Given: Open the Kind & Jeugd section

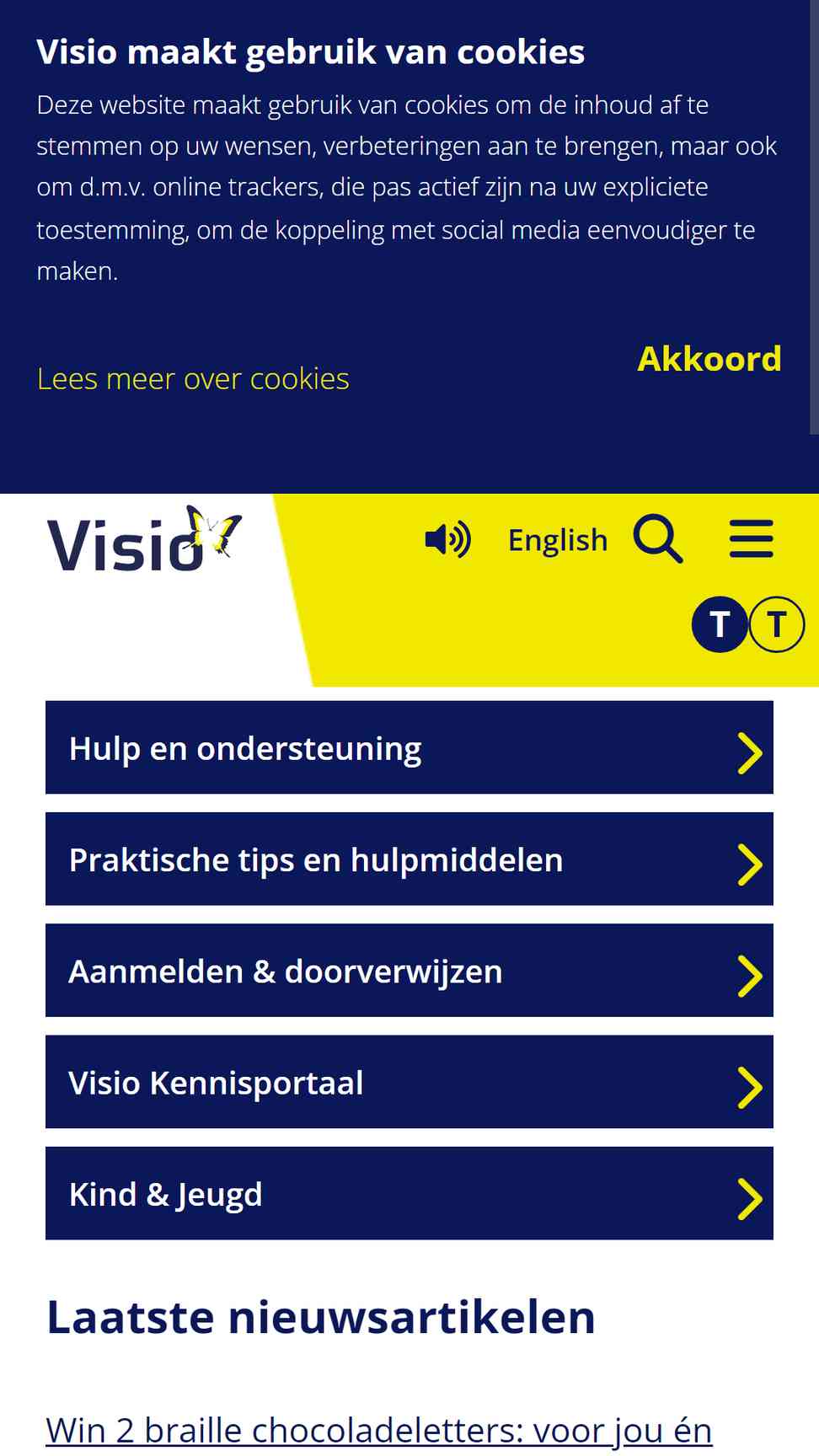Looking at the screenshot, I should click(x=409, y=1193).
